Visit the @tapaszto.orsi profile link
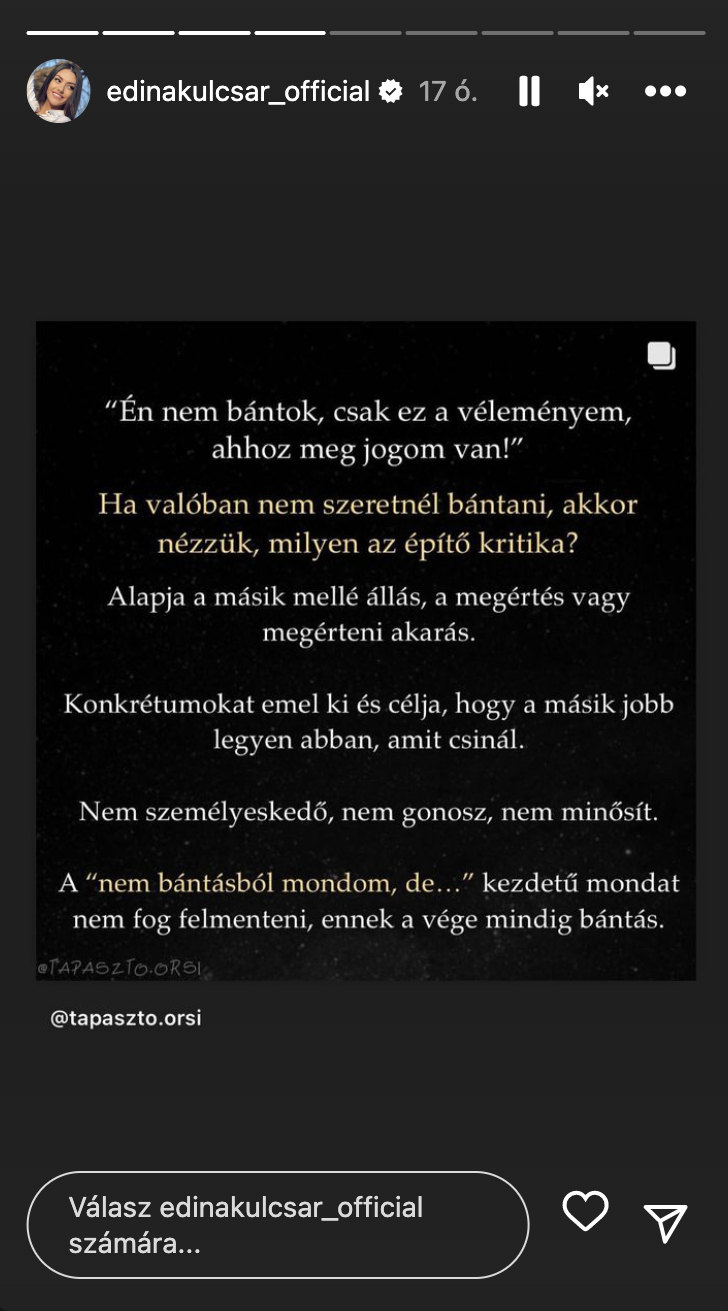This screenshot has height=1311, width=728. tap(126, 1019)
